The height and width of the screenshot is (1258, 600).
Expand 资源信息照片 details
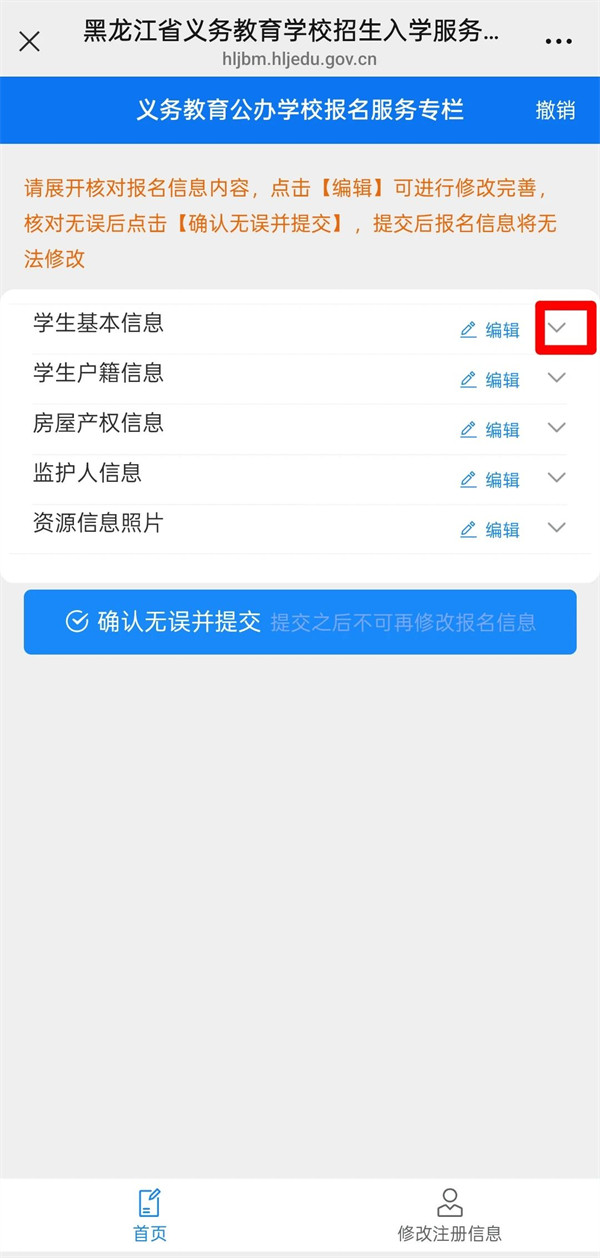(x=558, y=528)
